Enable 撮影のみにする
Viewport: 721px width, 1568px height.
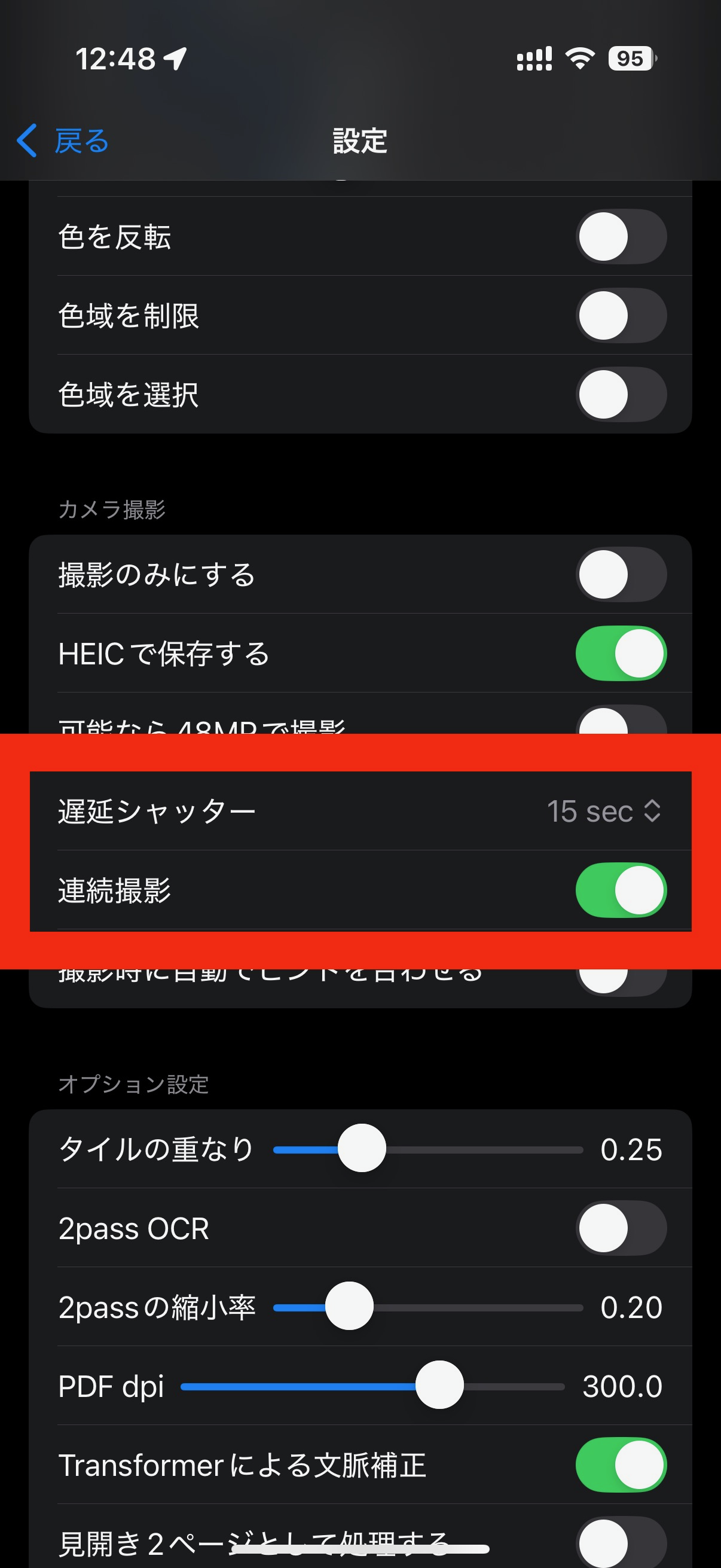[621, 574]
